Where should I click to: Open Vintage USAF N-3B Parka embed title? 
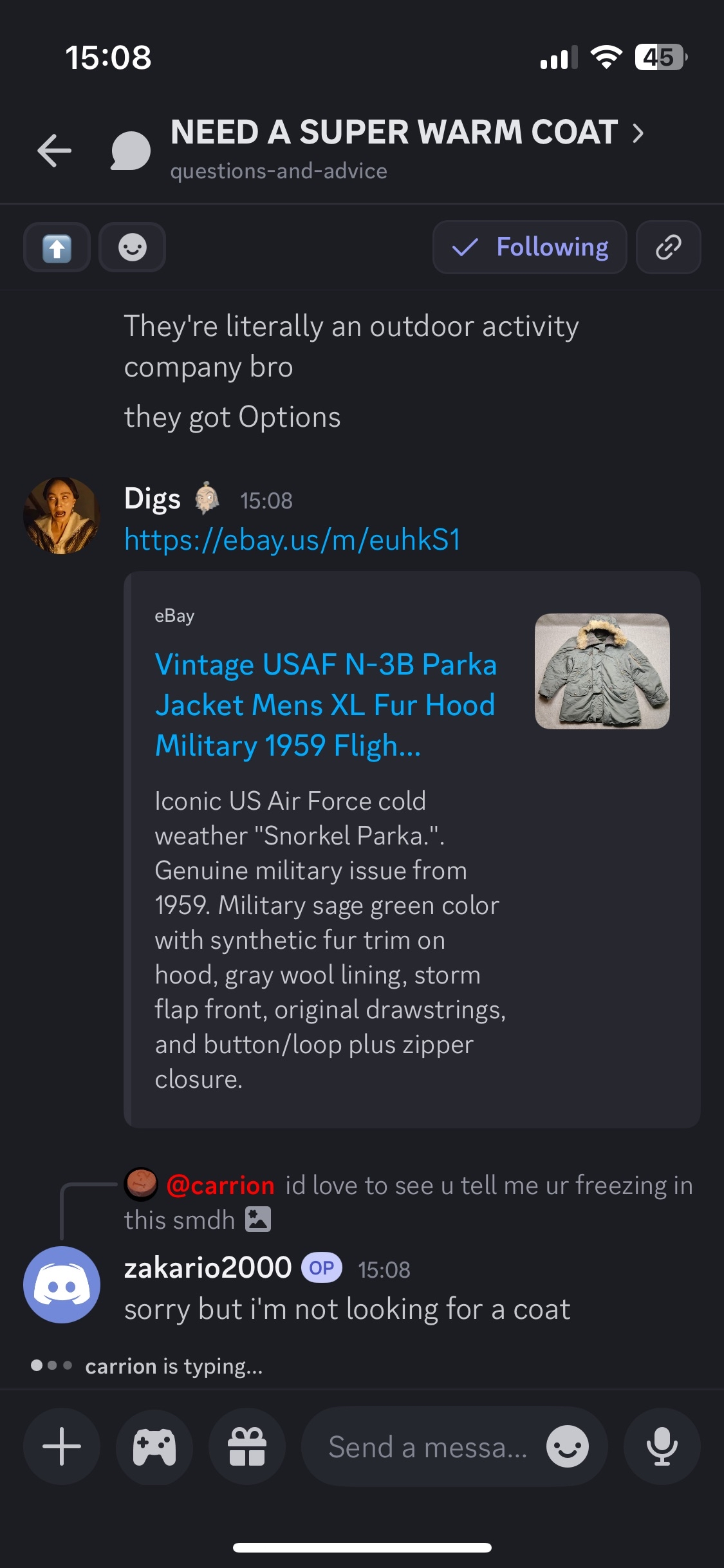[326, 705]
